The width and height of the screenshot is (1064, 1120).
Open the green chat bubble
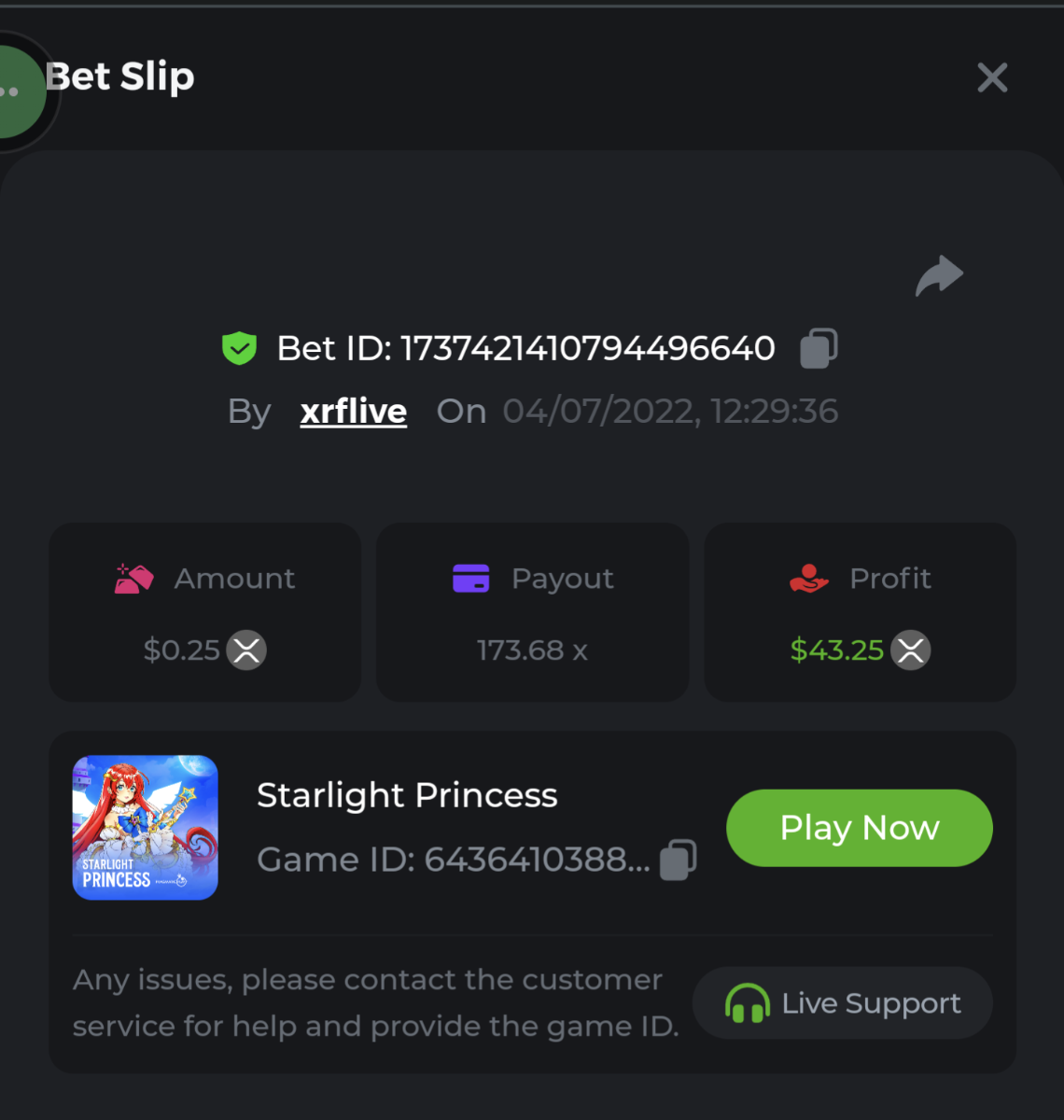19,91
